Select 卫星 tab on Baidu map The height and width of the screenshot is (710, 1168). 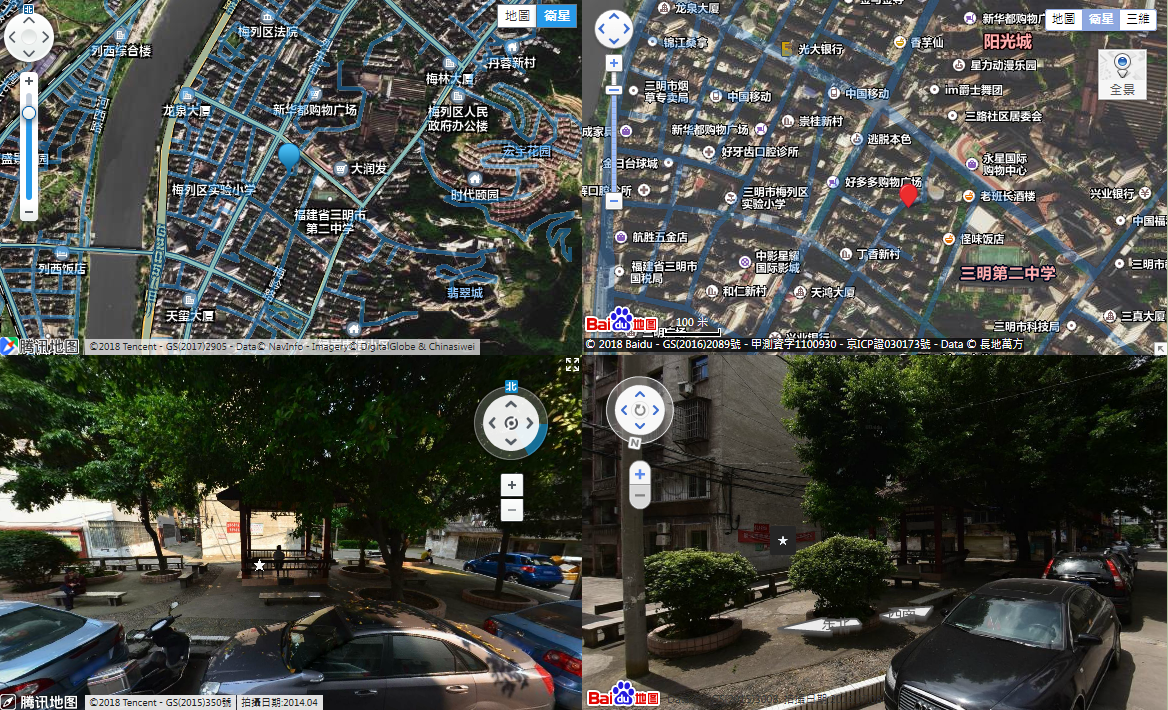(x=1101, y=18)
